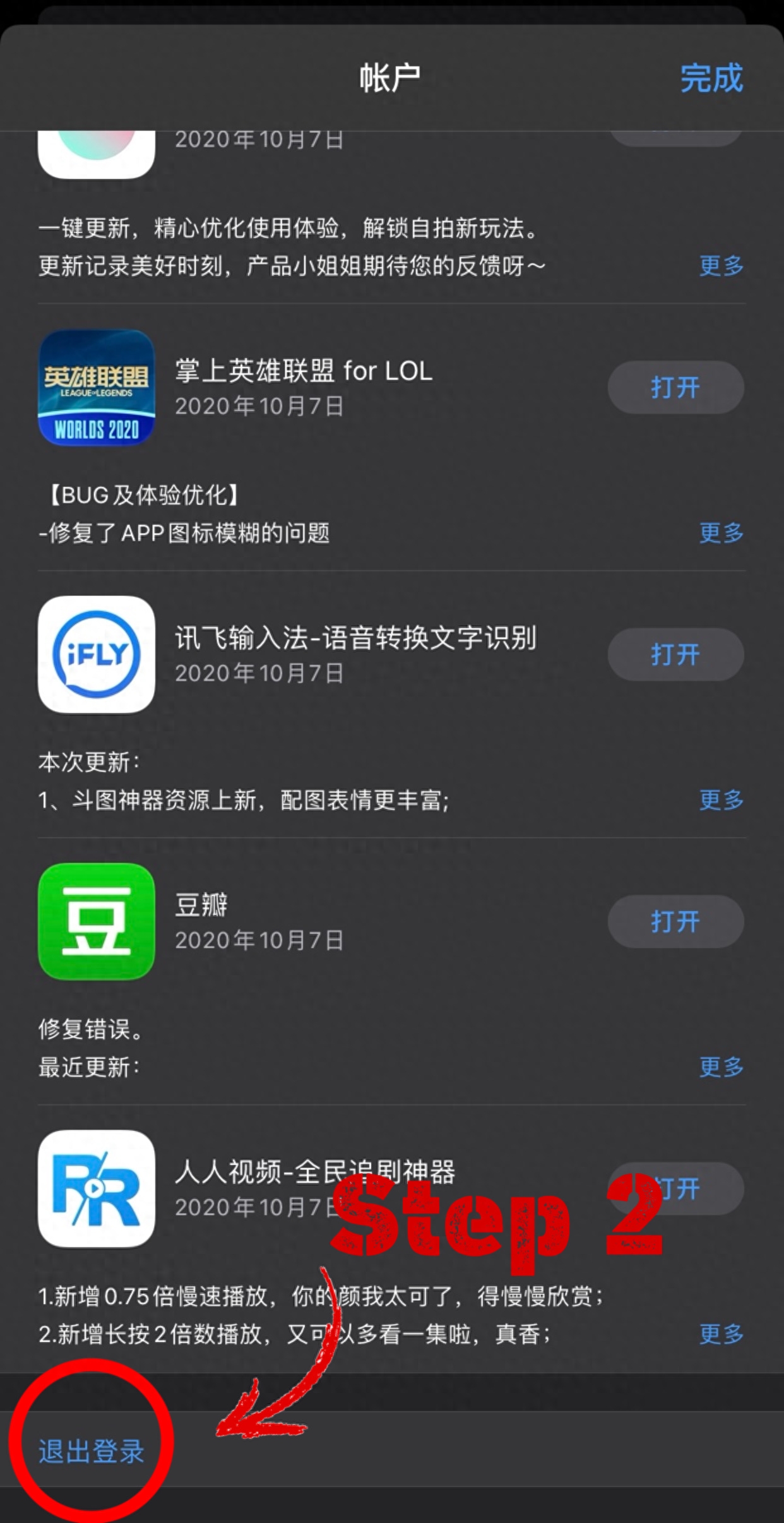Viewport: 784px width, 1523px height.
Task: Expand 更多 under 豆瓣 update notes
Action: pos(721,1067)
